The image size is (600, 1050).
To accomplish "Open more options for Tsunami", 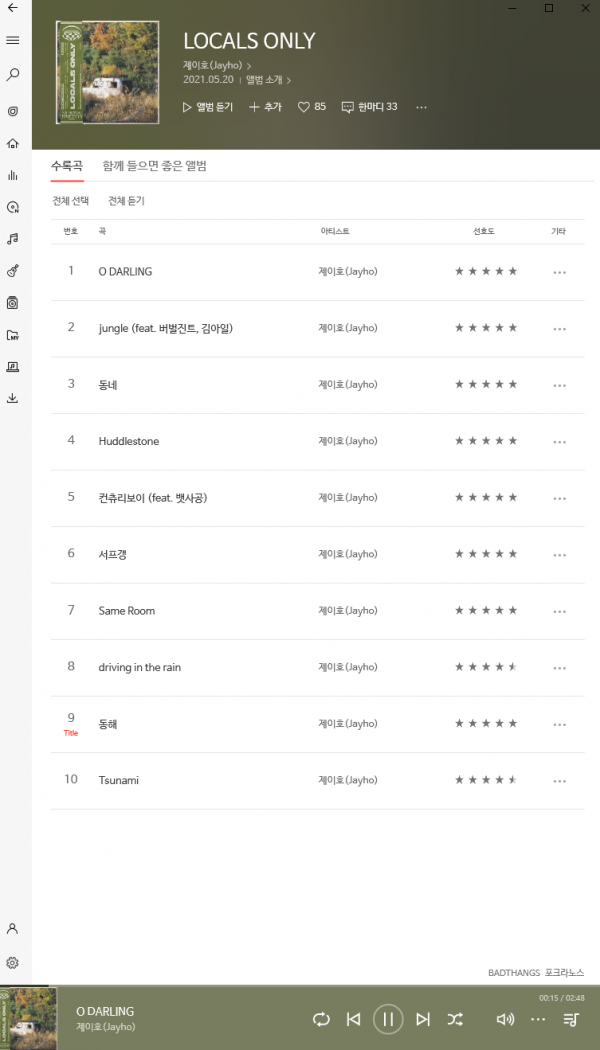I will point(559,780).
